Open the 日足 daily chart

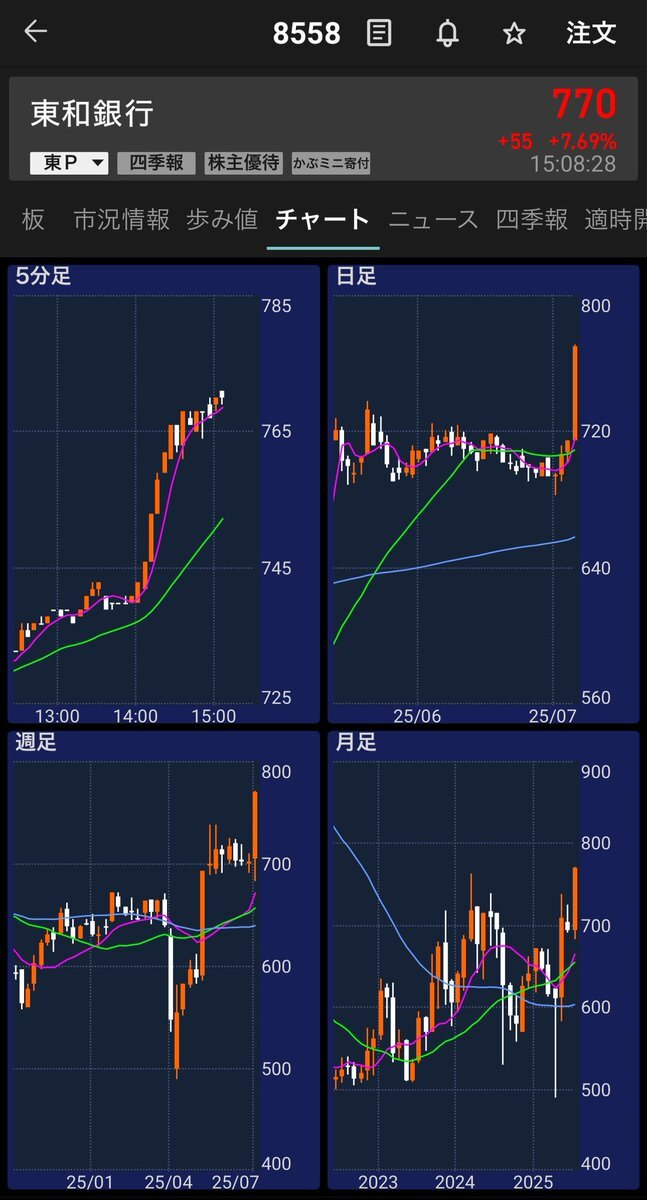click(483, 494)
